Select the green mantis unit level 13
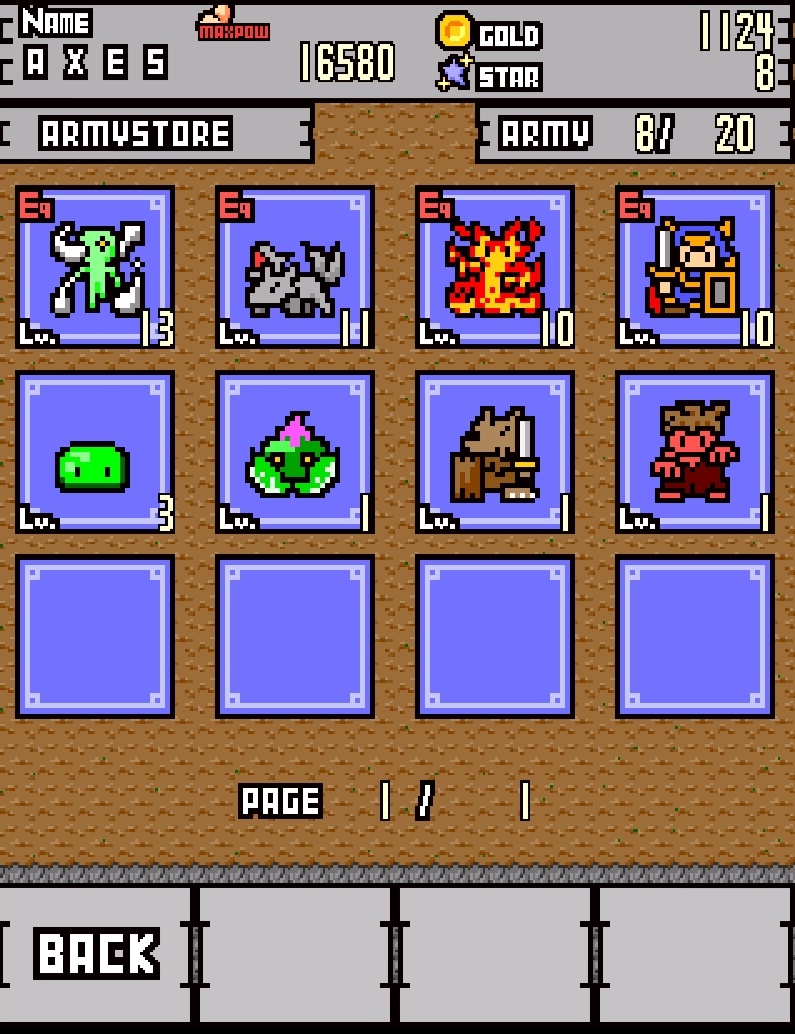This screenshot has width=795, height=1034. (95, 267)
